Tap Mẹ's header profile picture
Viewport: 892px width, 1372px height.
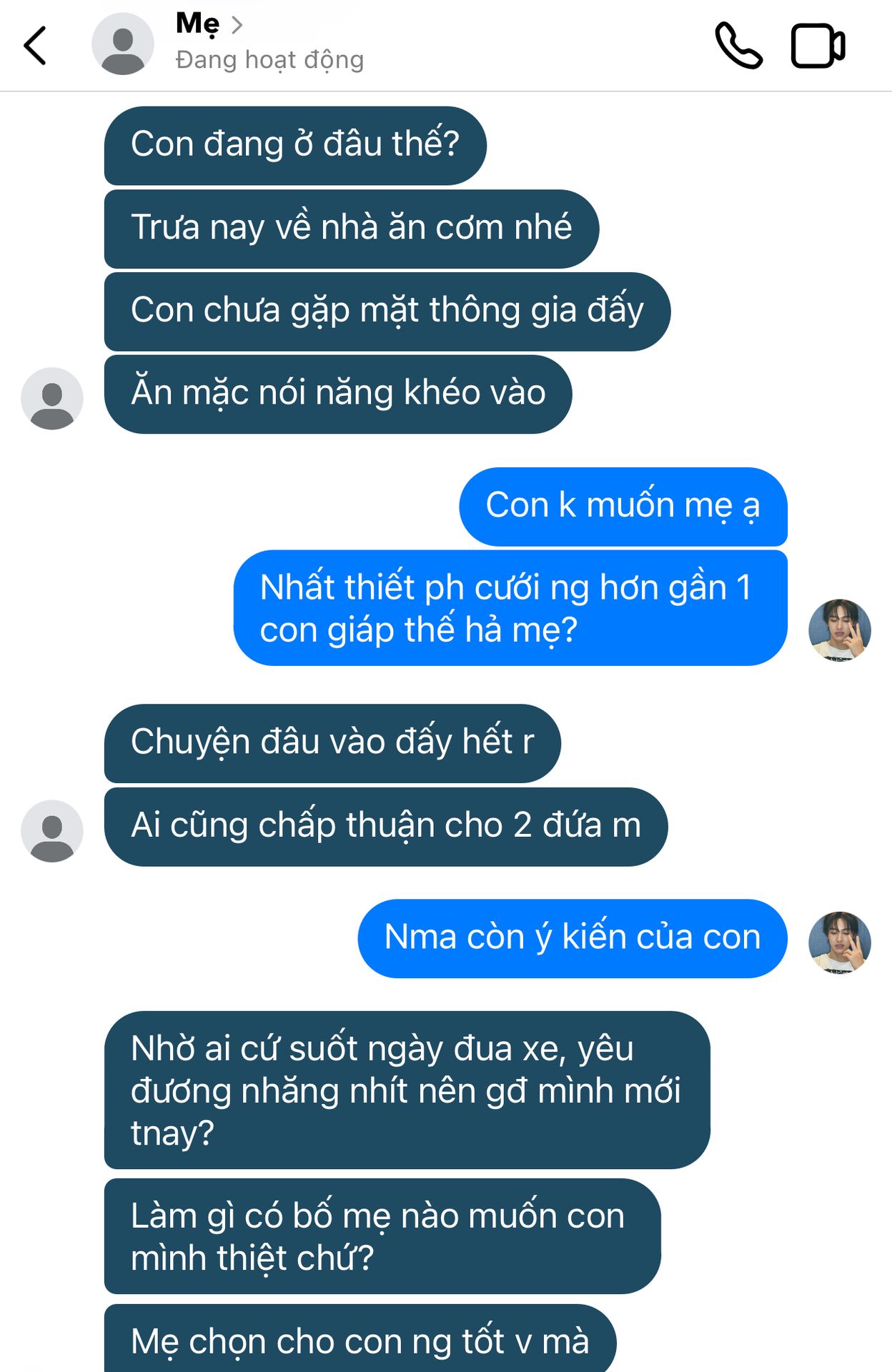click(x=123, y=44)
